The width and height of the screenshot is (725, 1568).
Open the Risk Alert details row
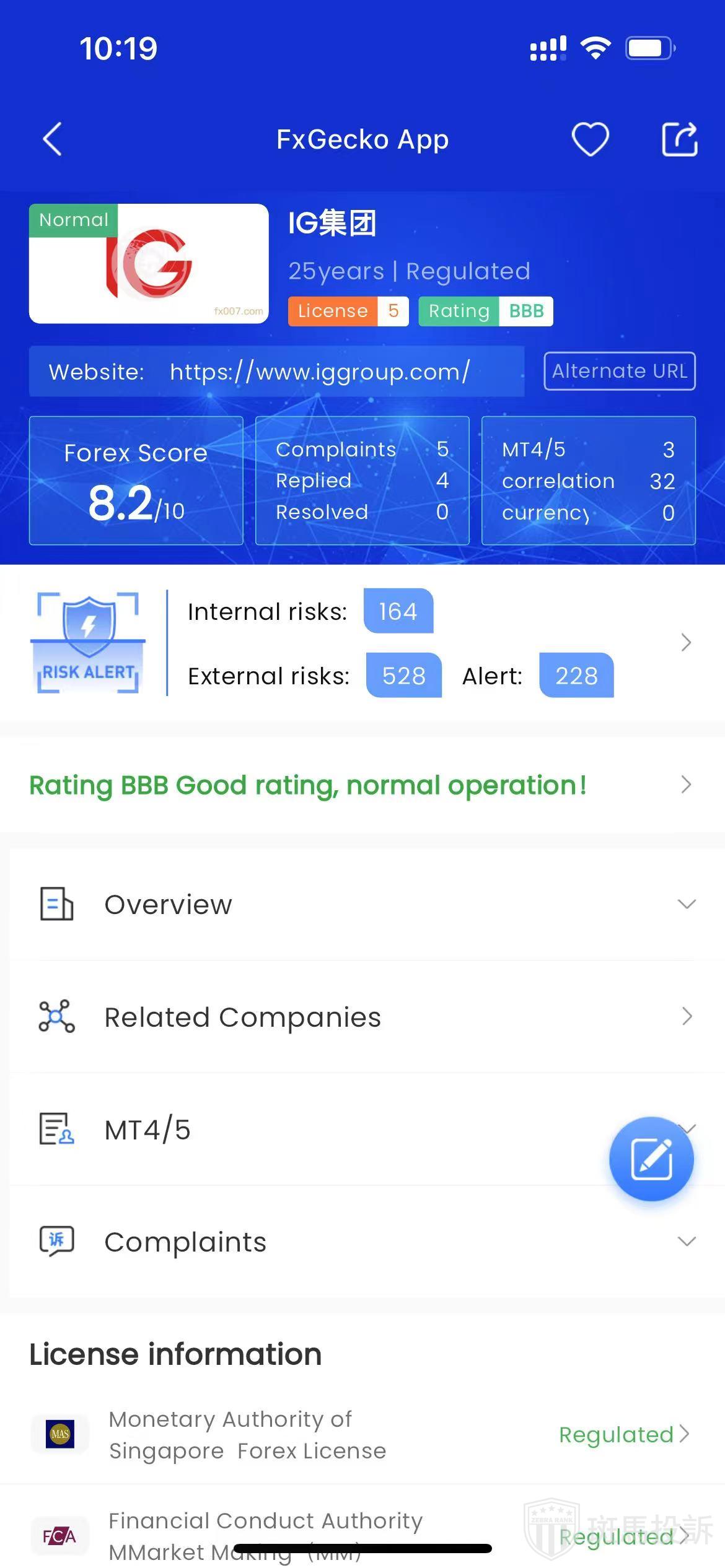(362, 643)
